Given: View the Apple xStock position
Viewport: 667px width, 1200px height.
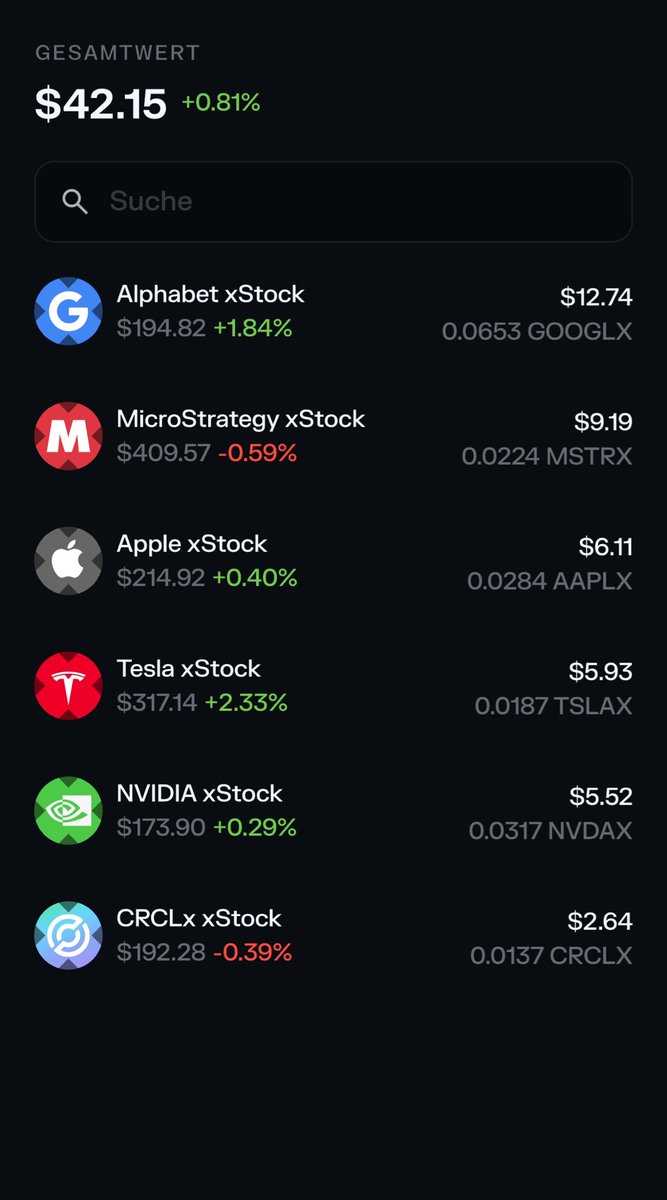Looking at the screenshot, I should pyautogui.click(x=333, y=561).
